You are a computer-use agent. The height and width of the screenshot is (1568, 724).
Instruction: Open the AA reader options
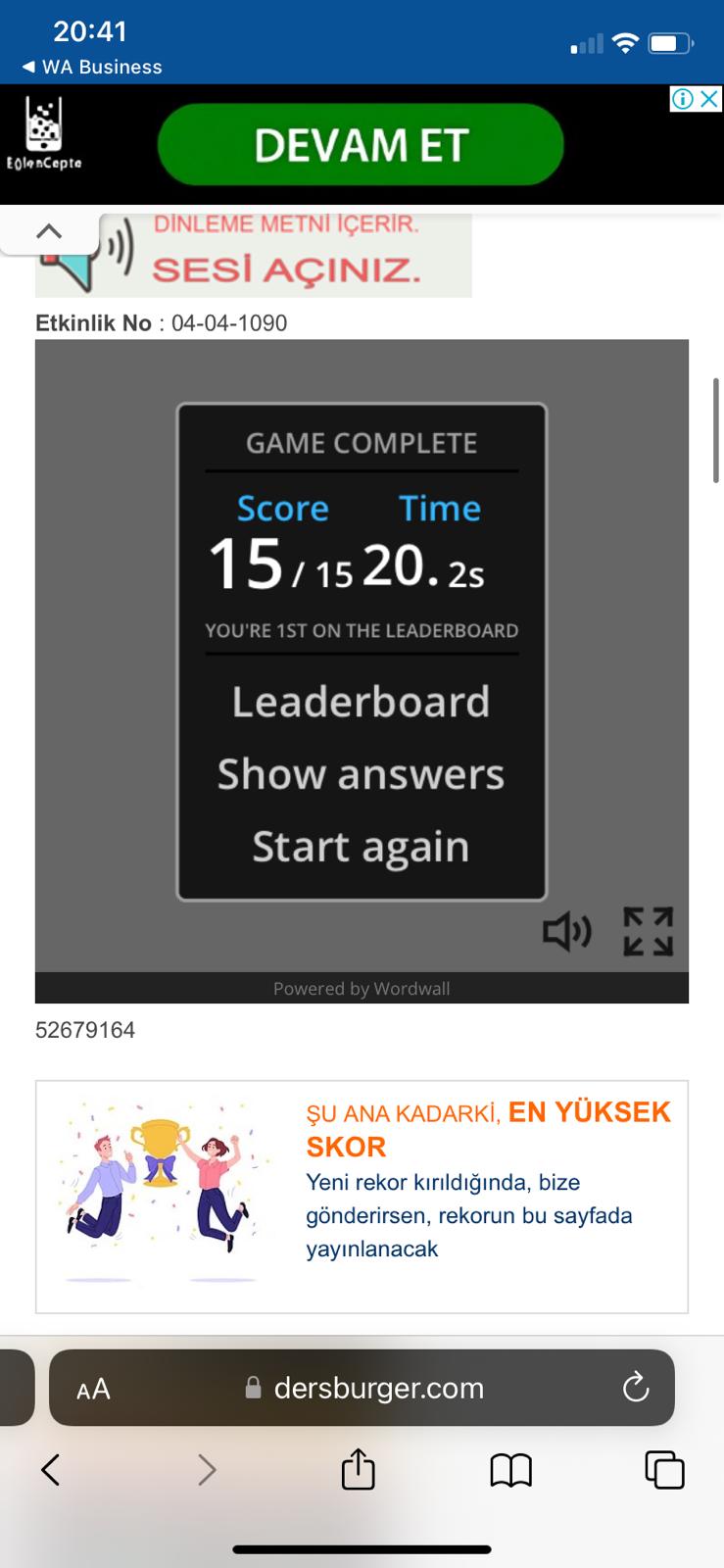[93, 1389]
